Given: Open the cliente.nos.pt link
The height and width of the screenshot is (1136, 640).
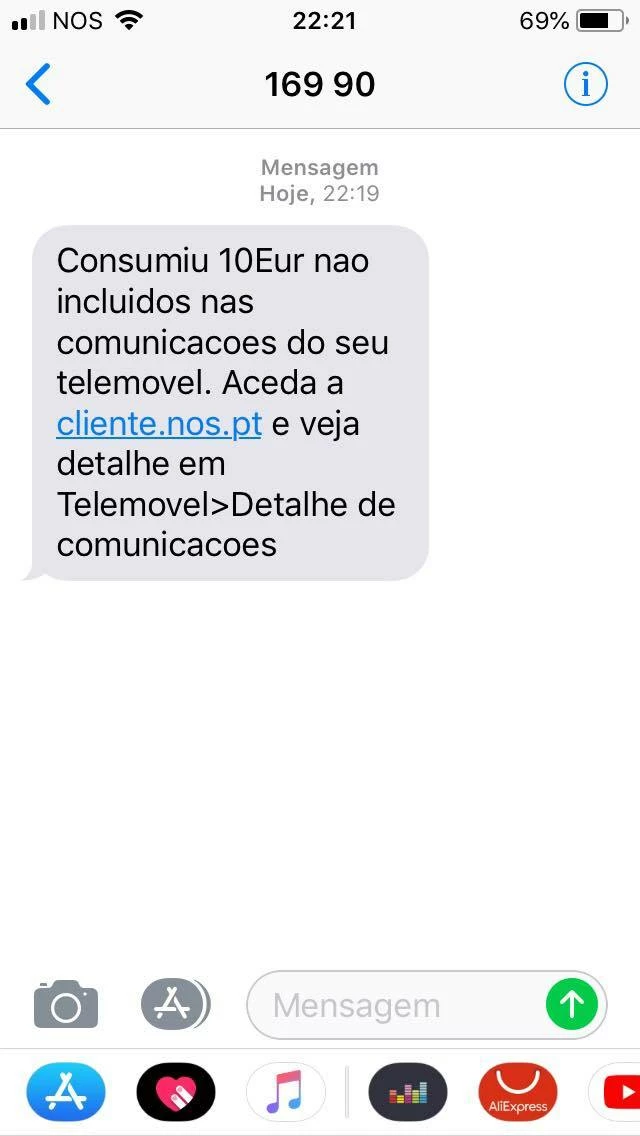Looking at the screenshot, I should coord(159,424).
